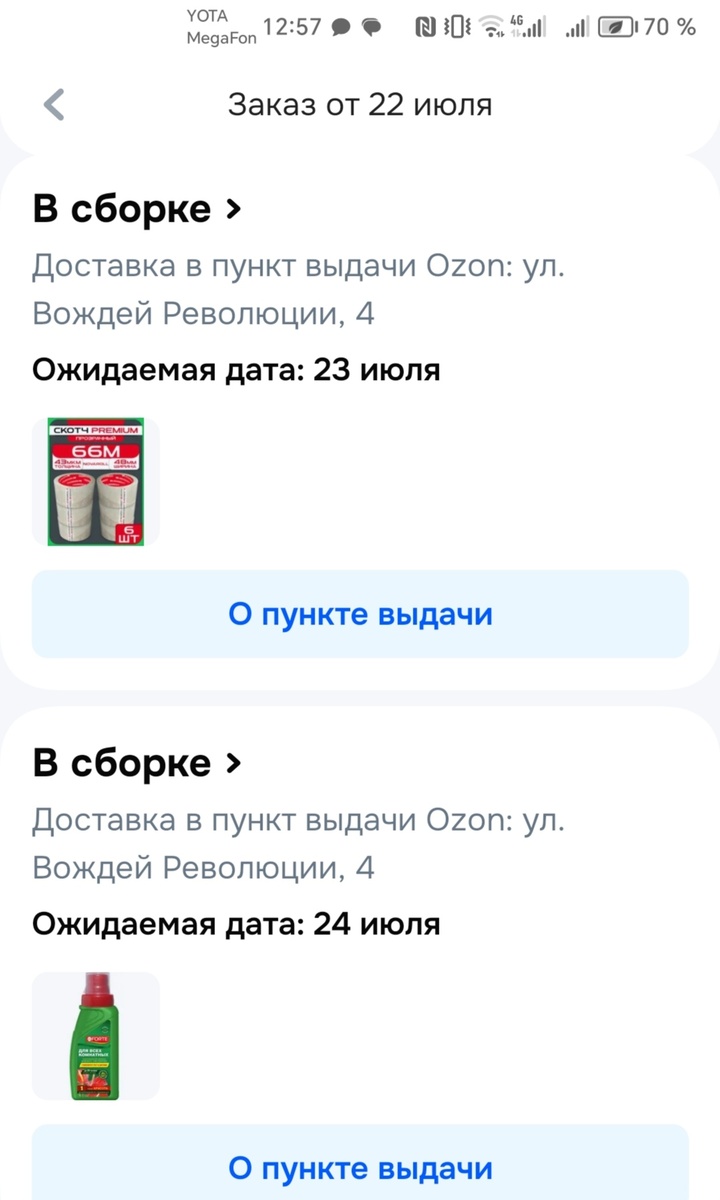Open the NFC status icon

coord(426,26)
